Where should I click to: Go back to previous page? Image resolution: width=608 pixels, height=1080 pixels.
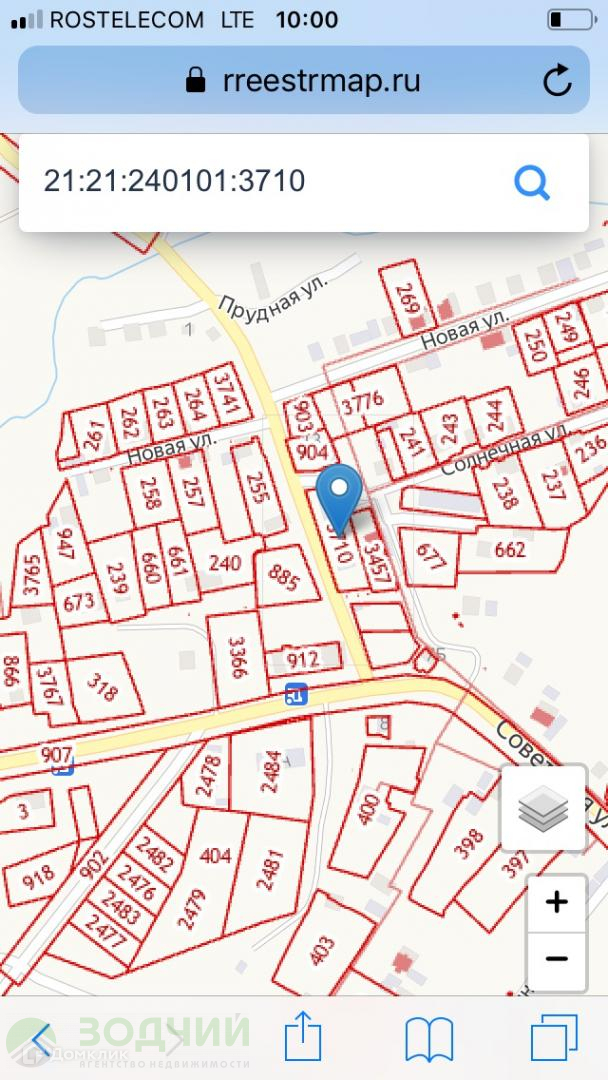pyautogui.click(x=43, y=1039)
